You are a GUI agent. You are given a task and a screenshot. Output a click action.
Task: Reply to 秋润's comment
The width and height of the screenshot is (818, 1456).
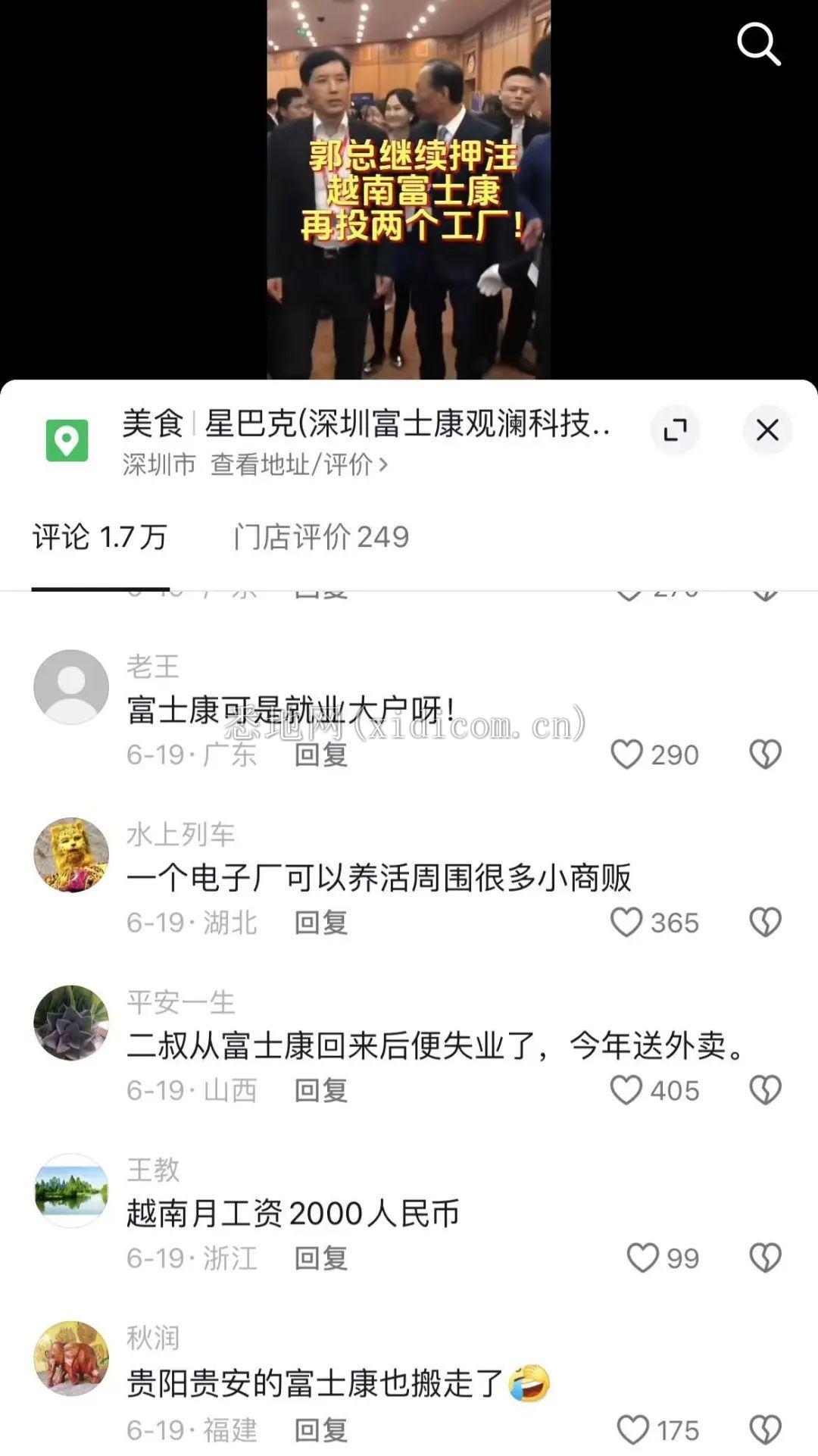321,1430
